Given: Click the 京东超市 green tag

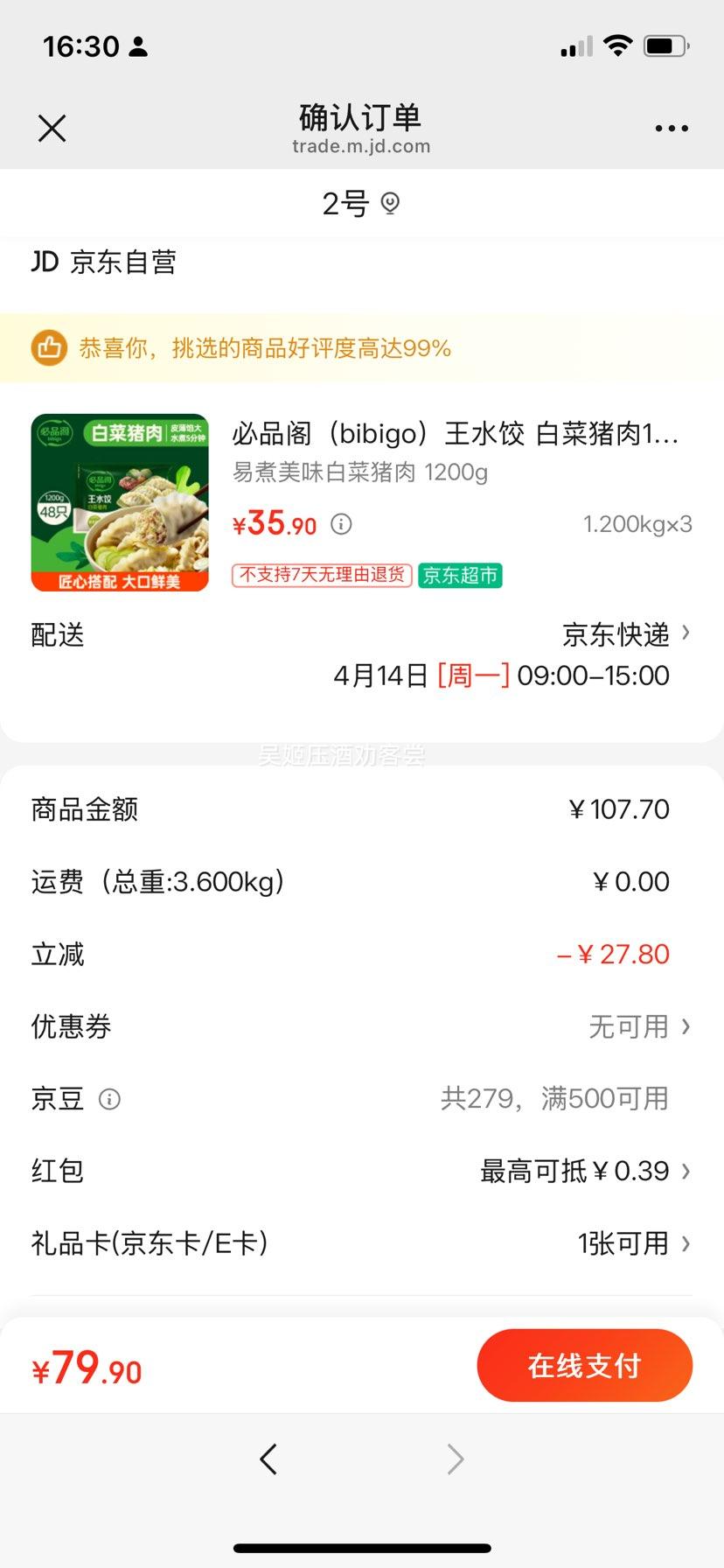Looking at the screenshot, I should [x=460, y=576].
